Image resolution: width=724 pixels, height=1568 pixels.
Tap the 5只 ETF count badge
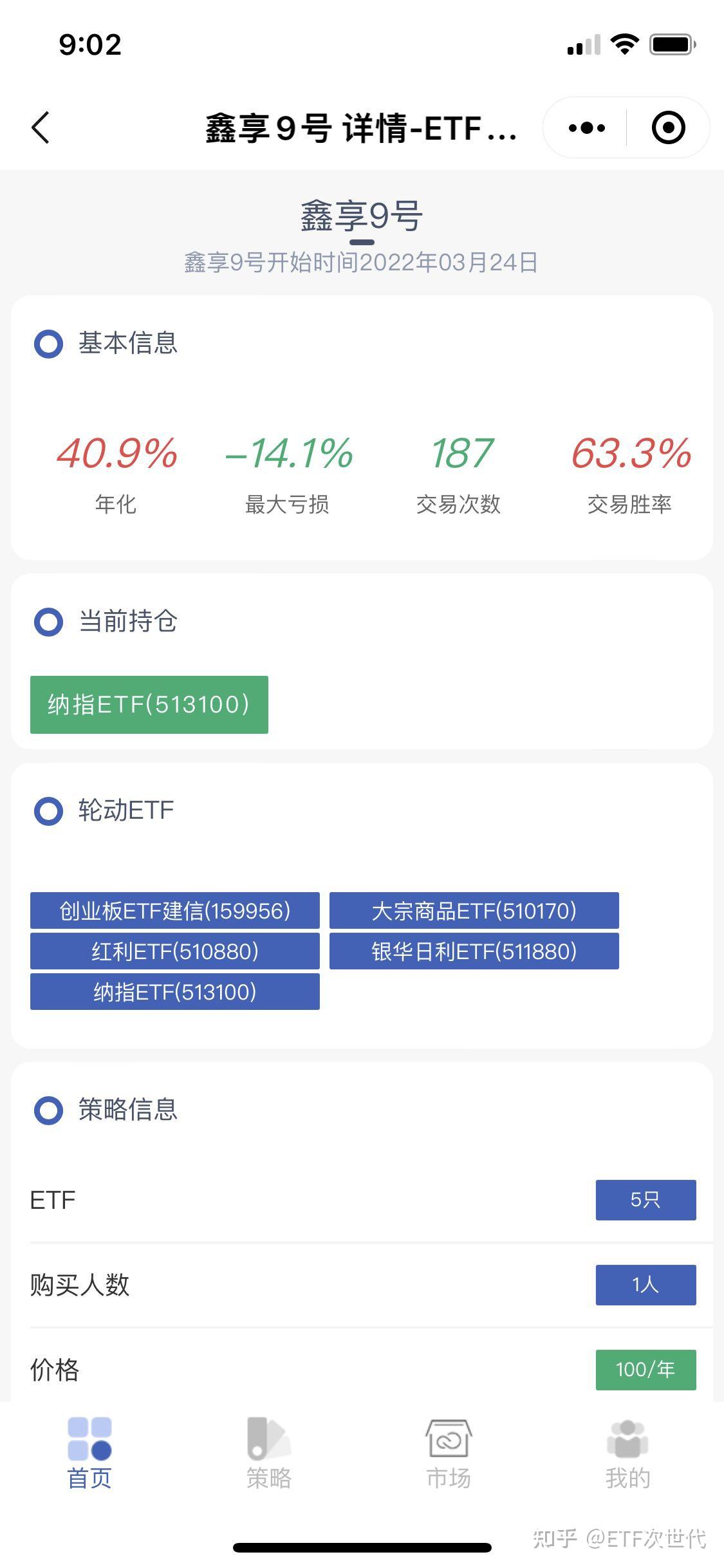point(645,1199)
